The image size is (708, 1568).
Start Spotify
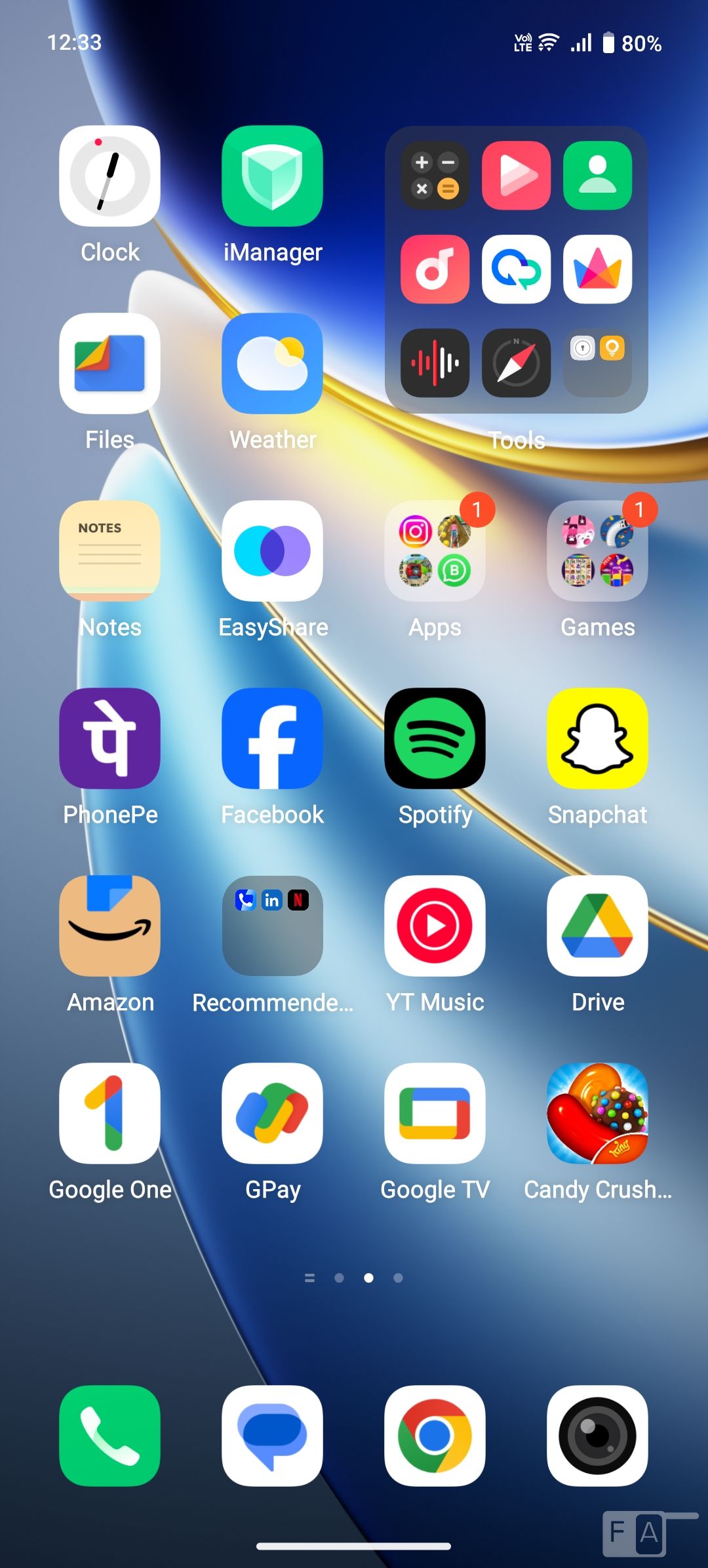[x=435, y=739]
